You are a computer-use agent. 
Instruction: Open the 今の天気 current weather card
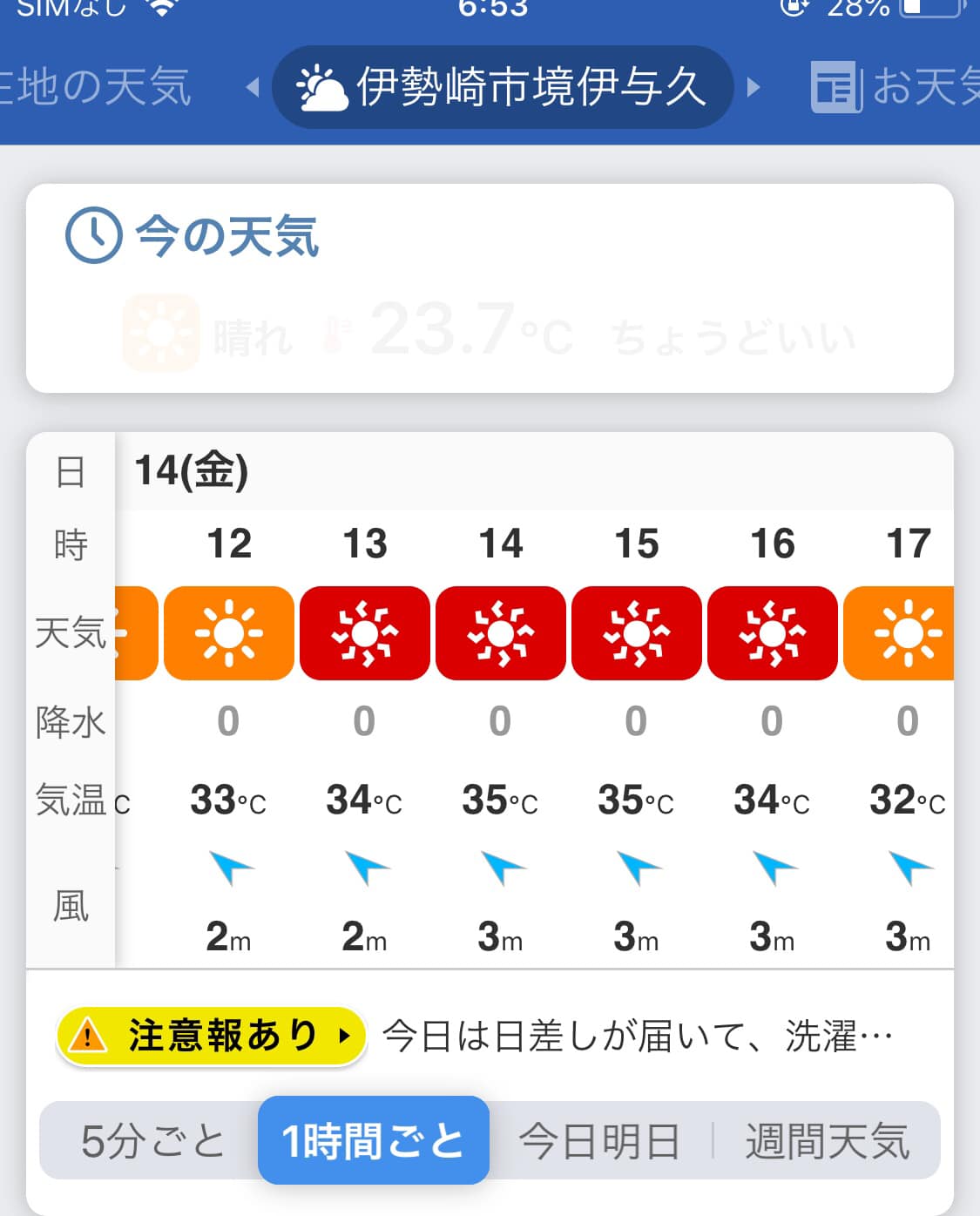click(490, 288)
